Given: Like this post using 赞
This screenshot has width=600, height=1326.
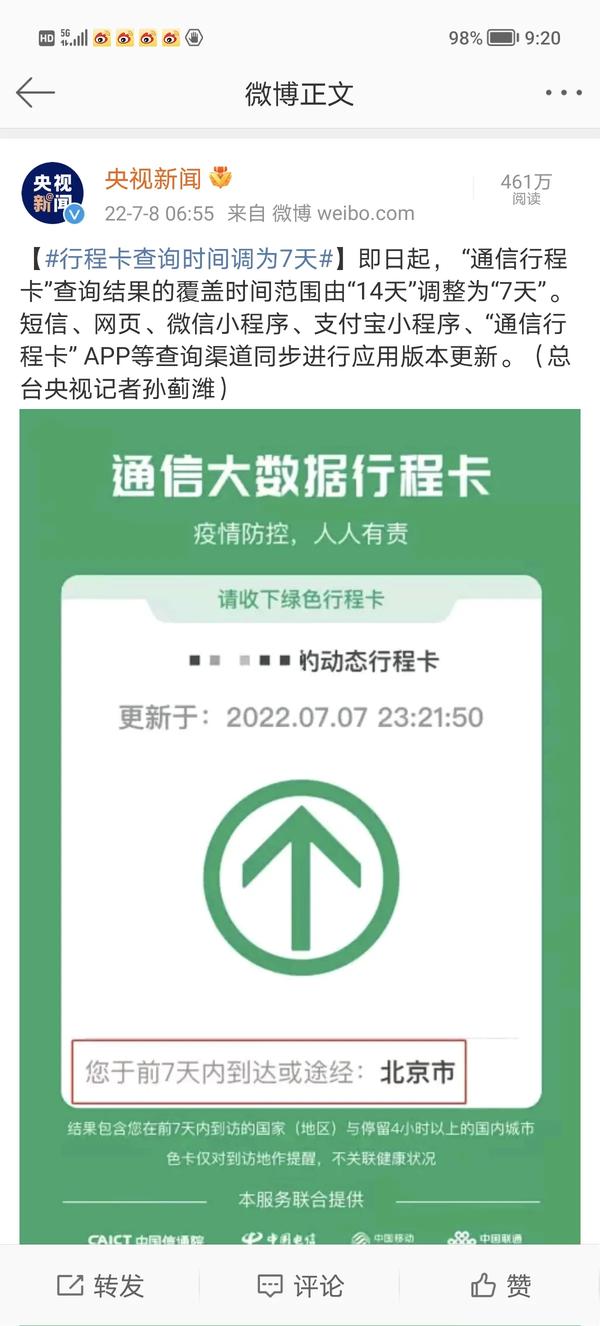Looking at the screenshot, I should (x=500, y=1285).
